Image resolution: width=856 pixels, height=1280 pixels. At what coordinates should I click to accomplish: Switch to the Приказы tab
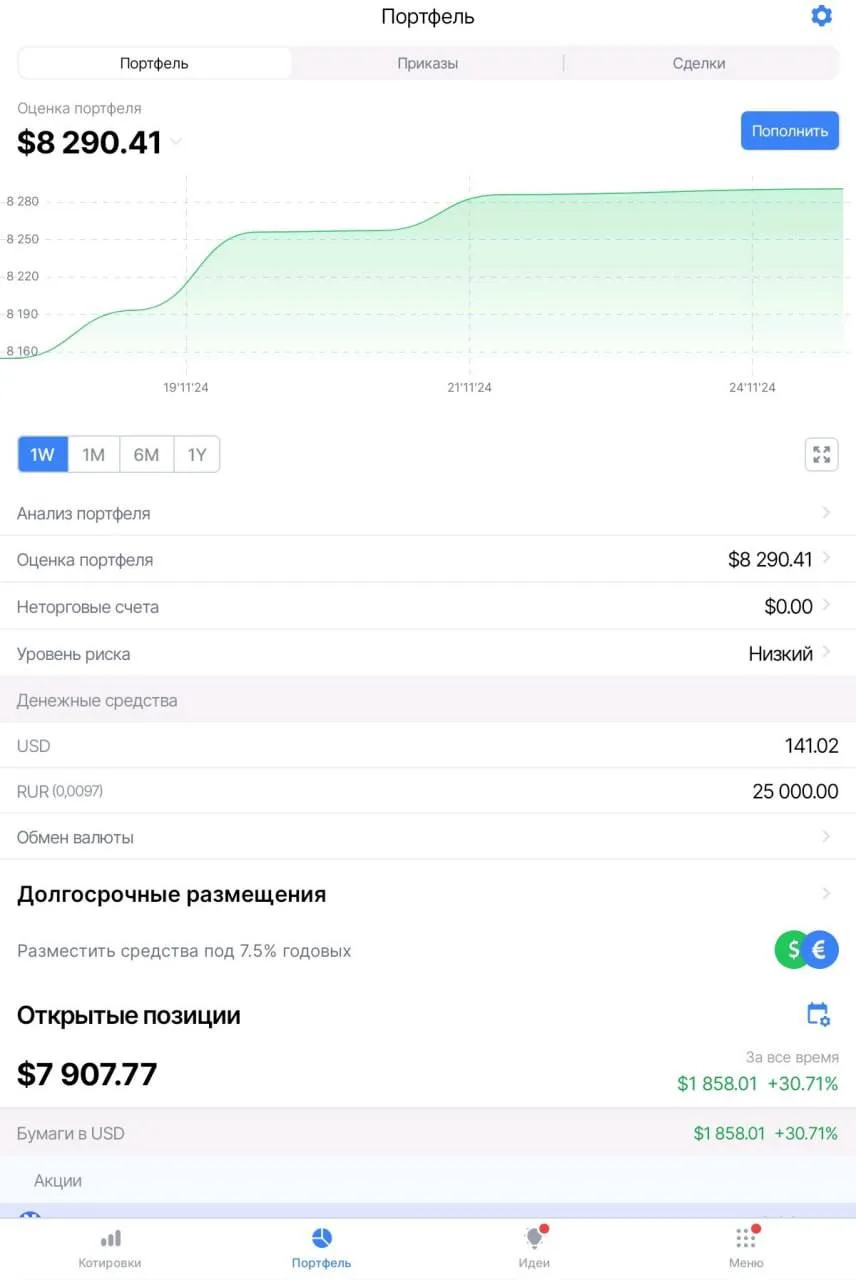click(427, 63)
